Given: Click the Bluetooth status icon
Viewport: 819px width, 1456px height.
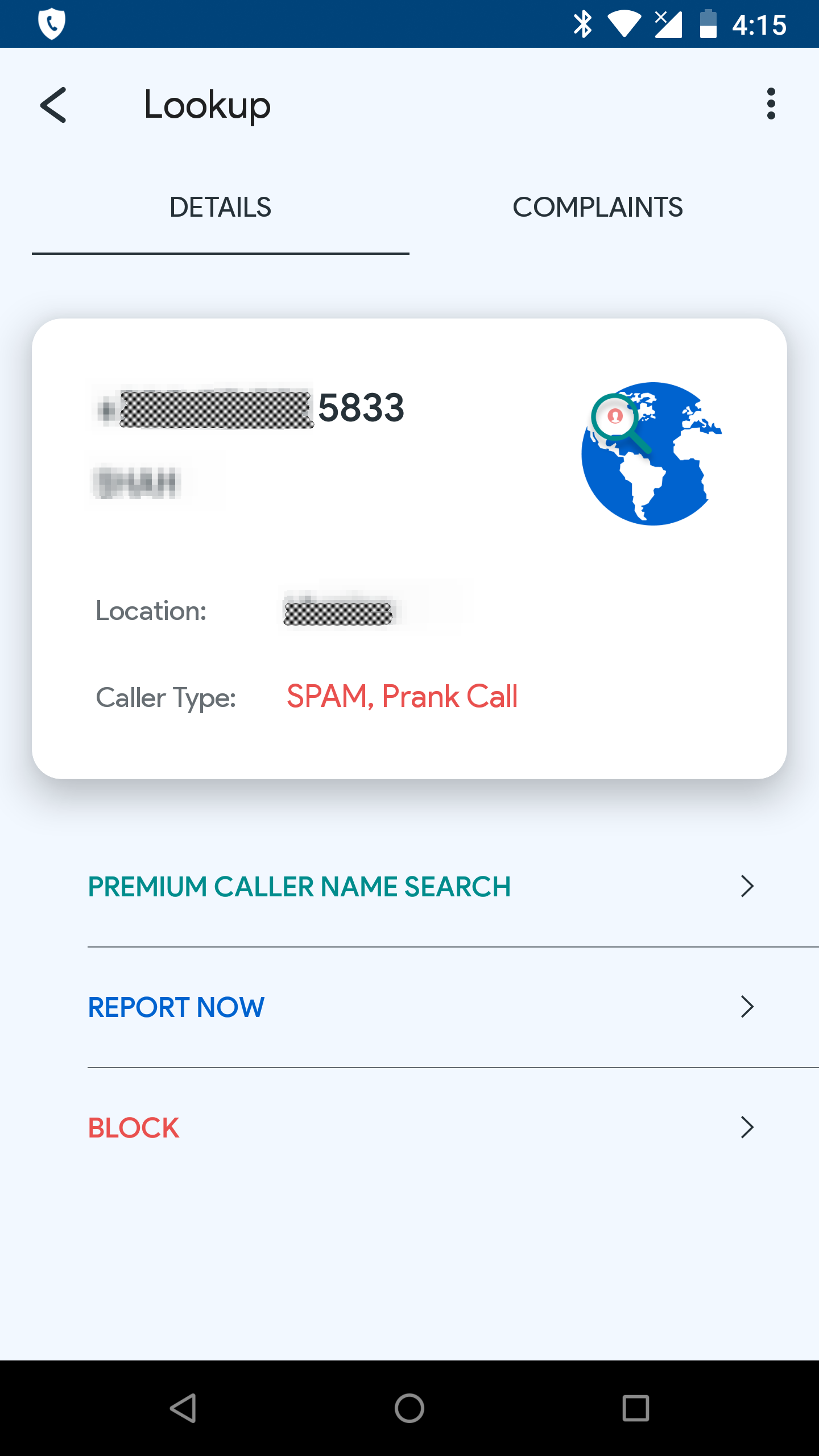Looking at the screenshot, I should coord(582,23).
